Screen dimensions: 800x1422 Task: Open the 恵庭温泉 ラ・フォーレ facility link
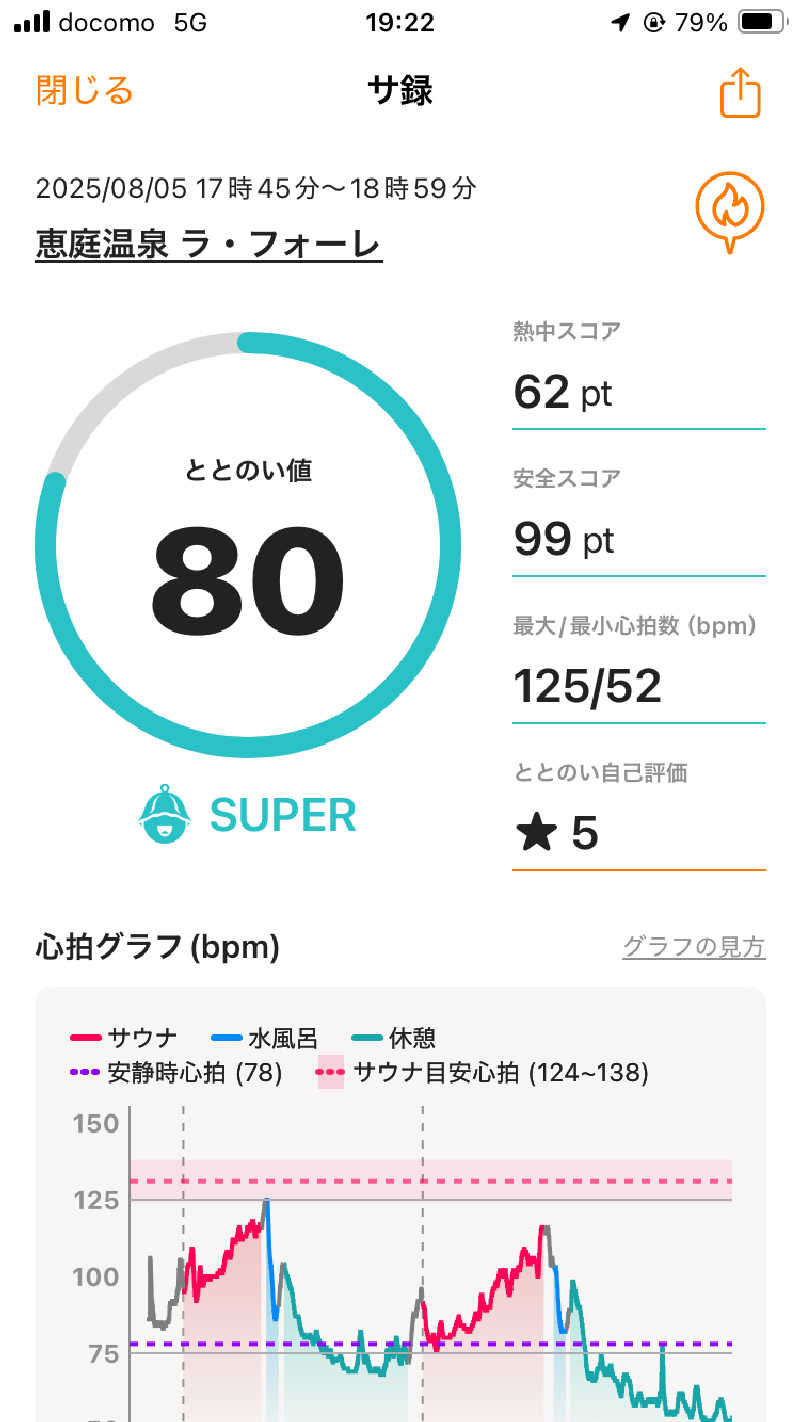(208, 244)
